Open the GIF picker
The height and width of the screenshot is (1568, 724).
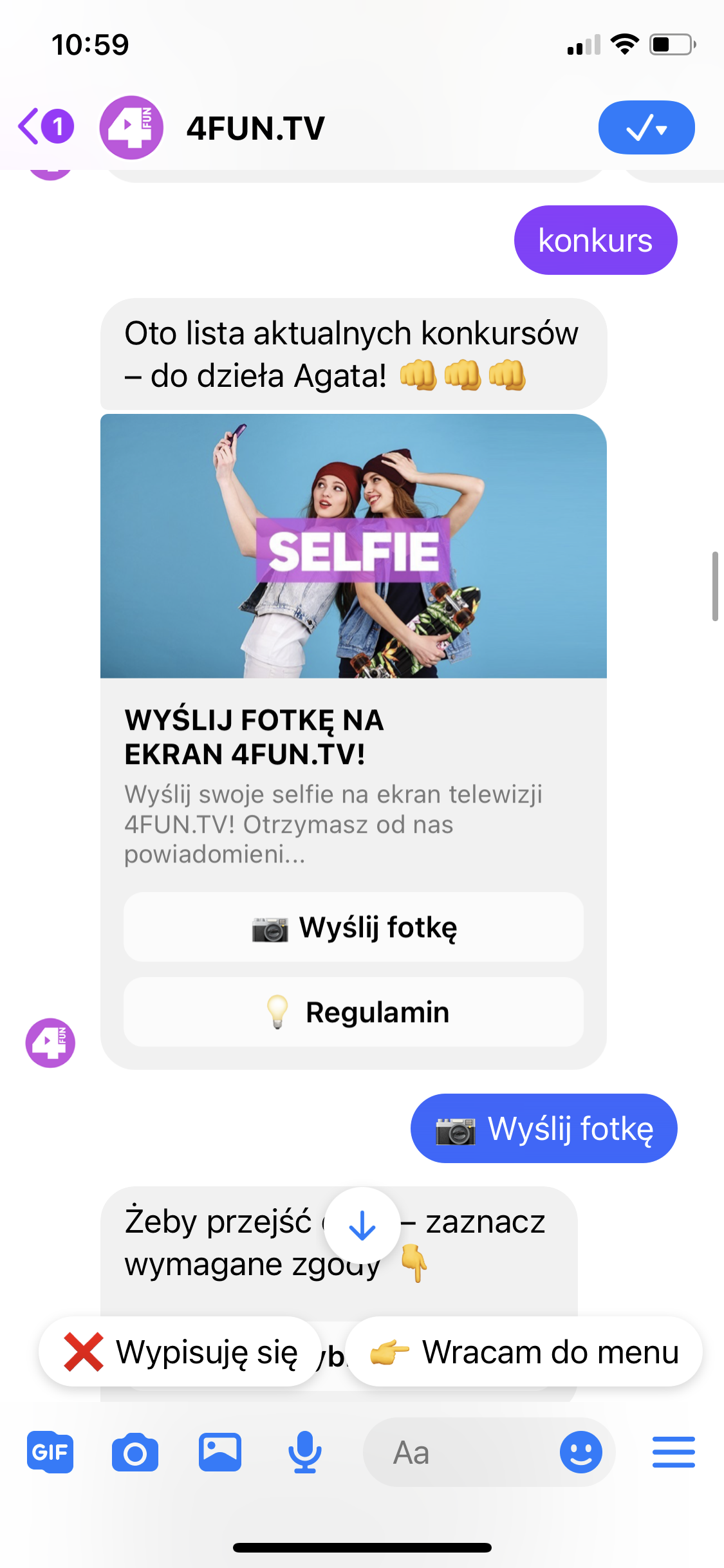pos(50,1453)
